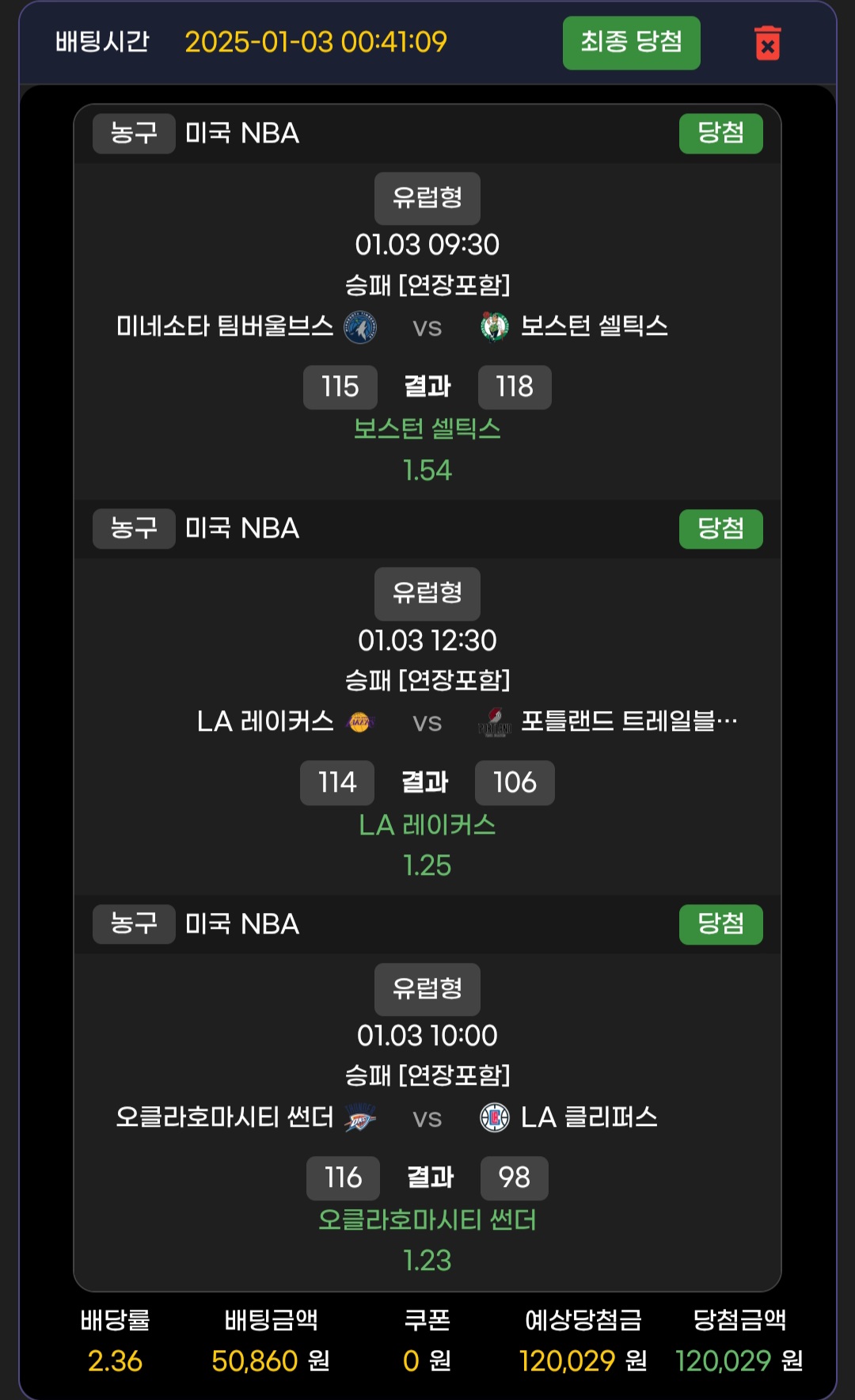Delete this bet slip with the trash icon
The width and height of the screenshot is (855, 1400).
[x=767, y=44]
